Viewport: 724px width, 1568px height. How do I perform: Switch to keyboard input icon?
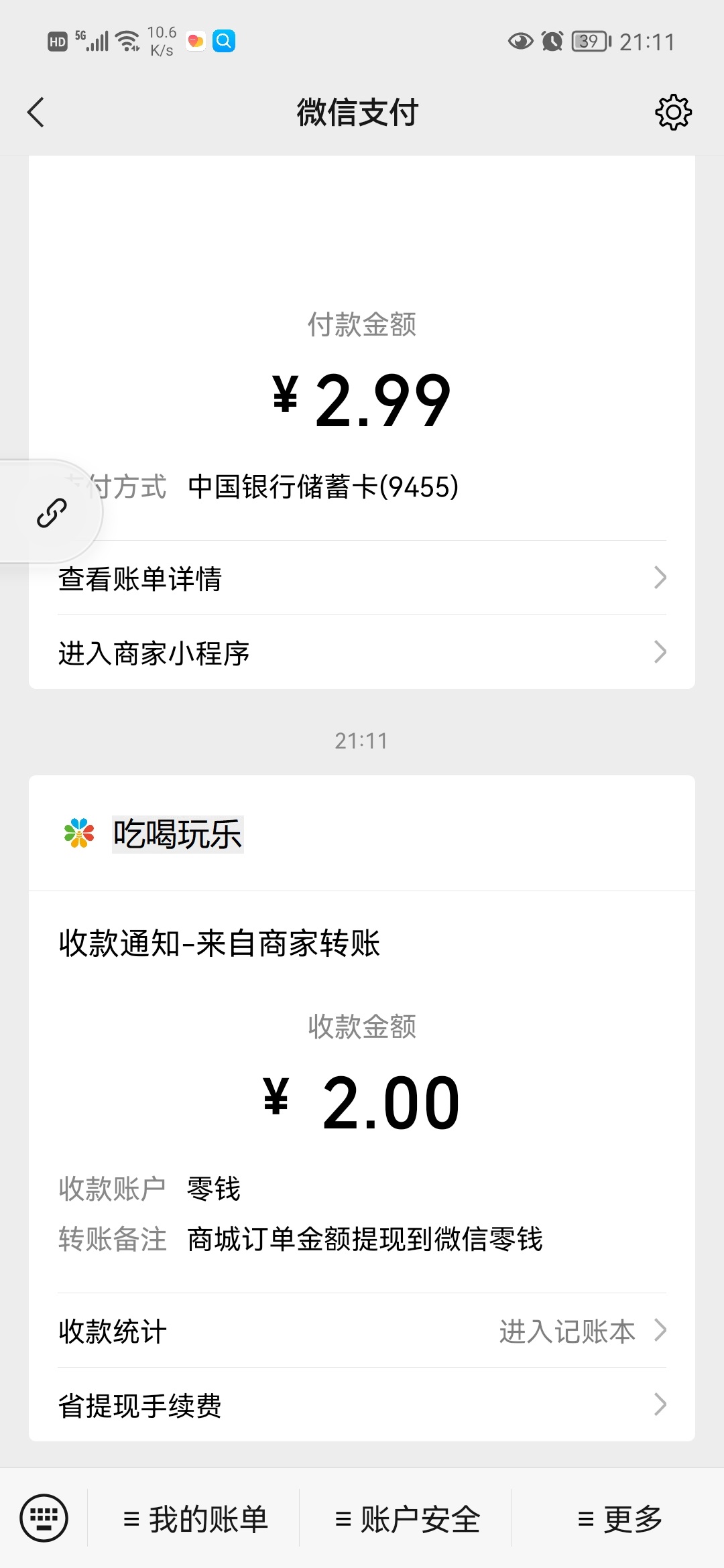pos(44,1518)
